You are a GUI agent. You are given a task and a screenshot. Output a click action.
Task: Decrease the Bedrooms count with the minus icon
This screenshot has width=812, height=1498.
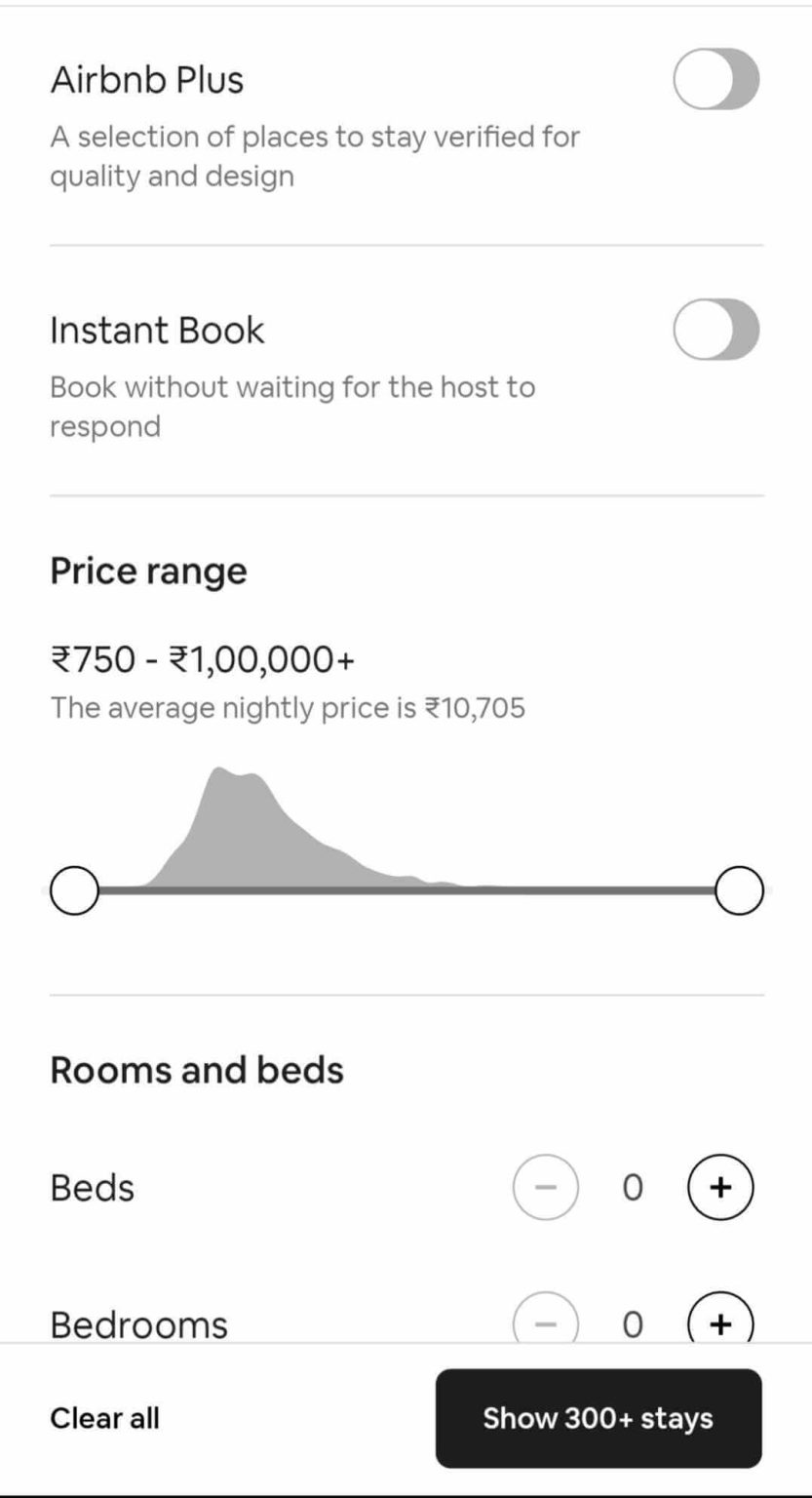click(x=545, y=1323)
